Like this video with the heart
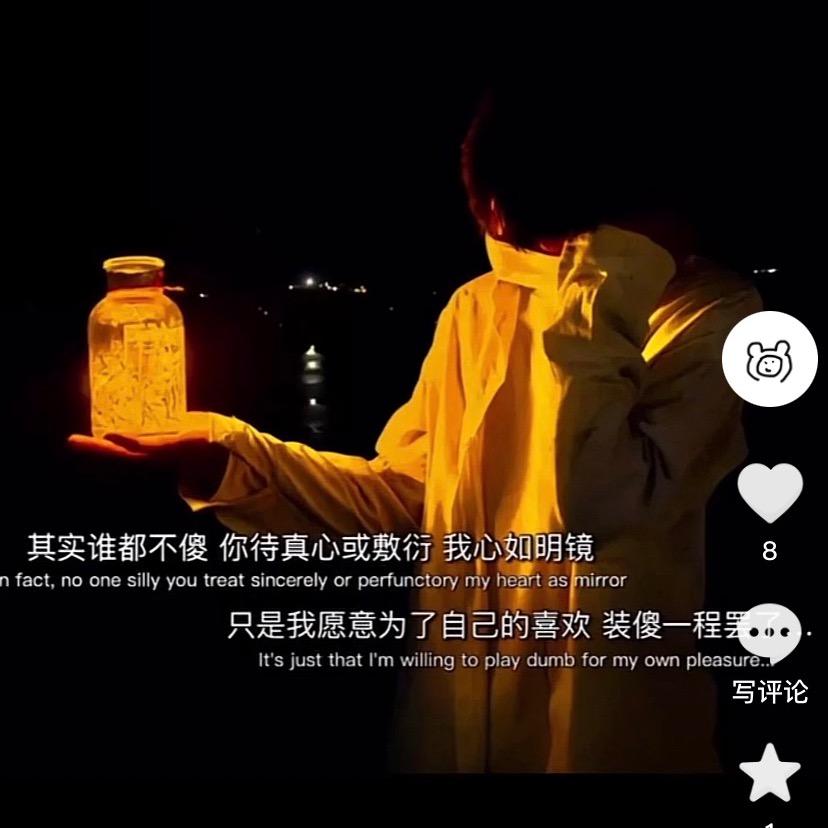Image resolution: width=828 pixels, height=828 pixels. tap(769, 493)
